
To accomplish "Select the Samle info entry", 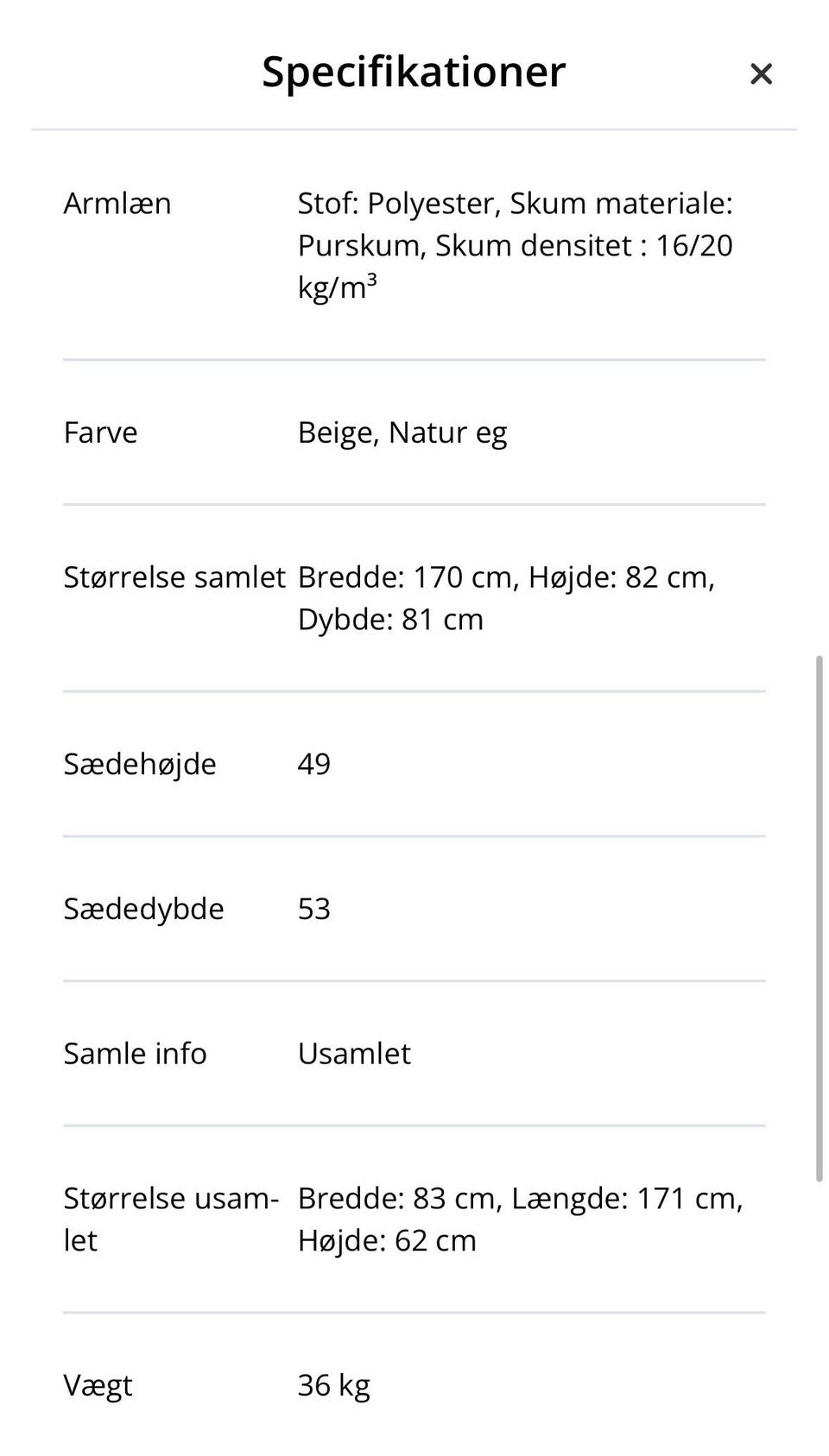I will 135,1053.
